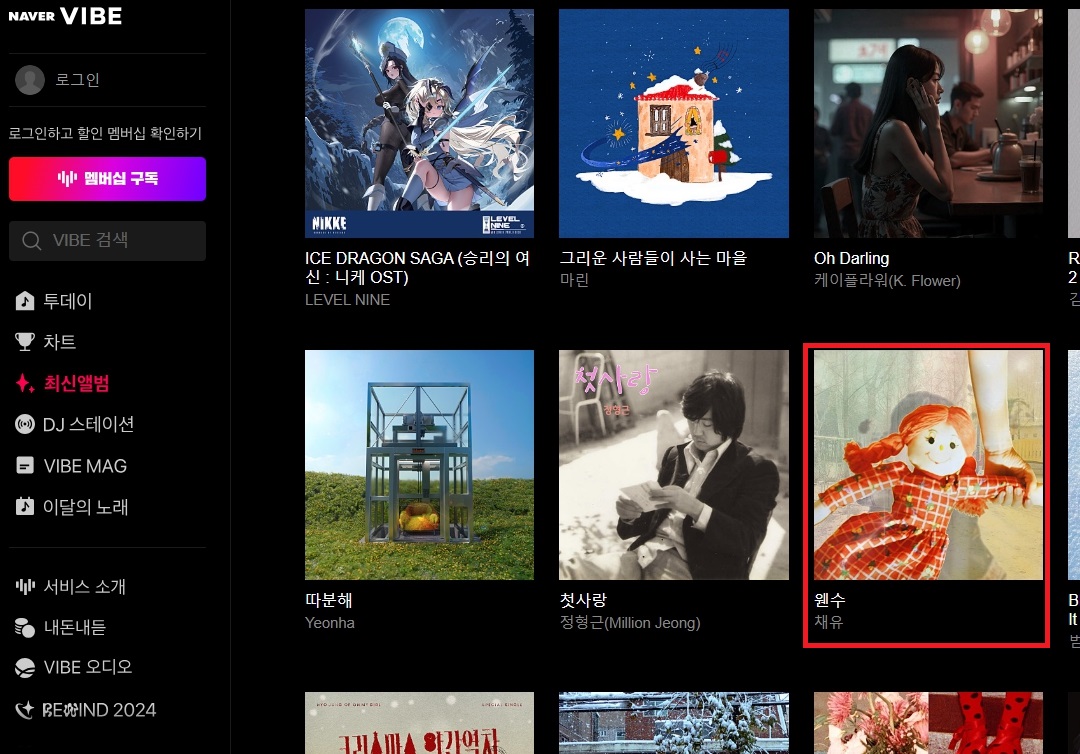The height and width of the screenshot is (754, 1080).
Task: Open the 웬수 album by 채유
Action: 927,465
